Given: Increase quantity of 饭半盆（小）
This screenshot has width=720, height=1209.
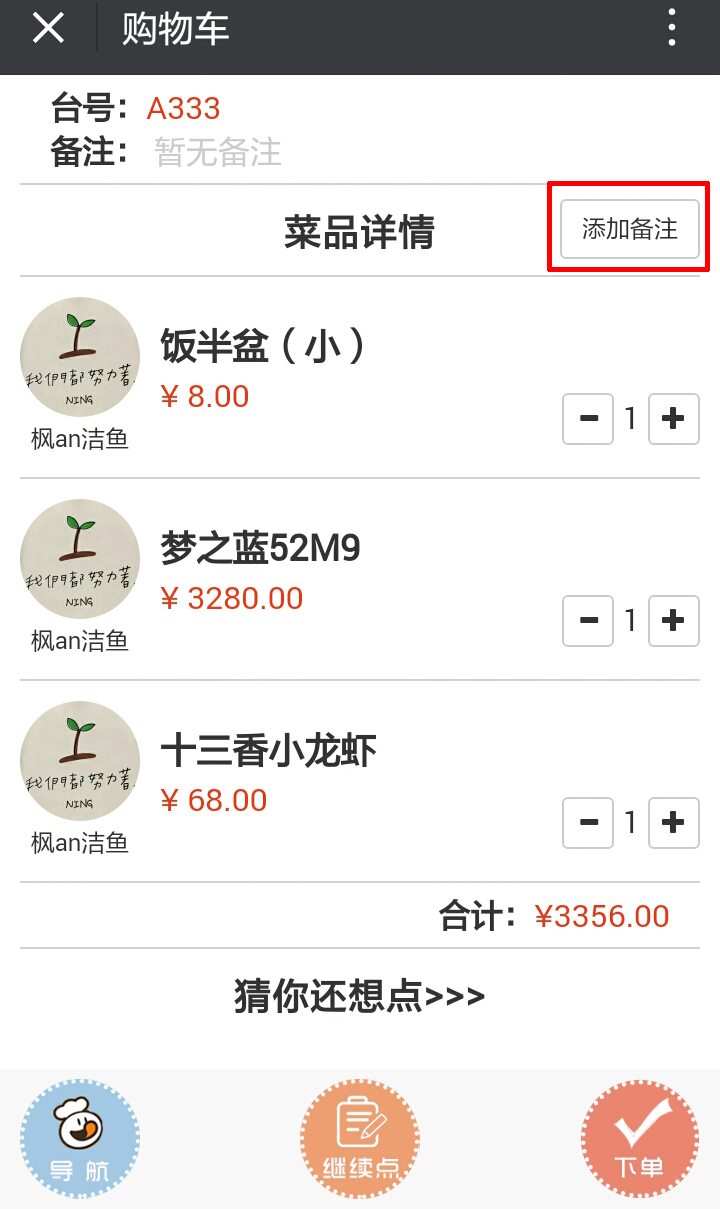Looking at the screenshot, I should tap(674, 419).
